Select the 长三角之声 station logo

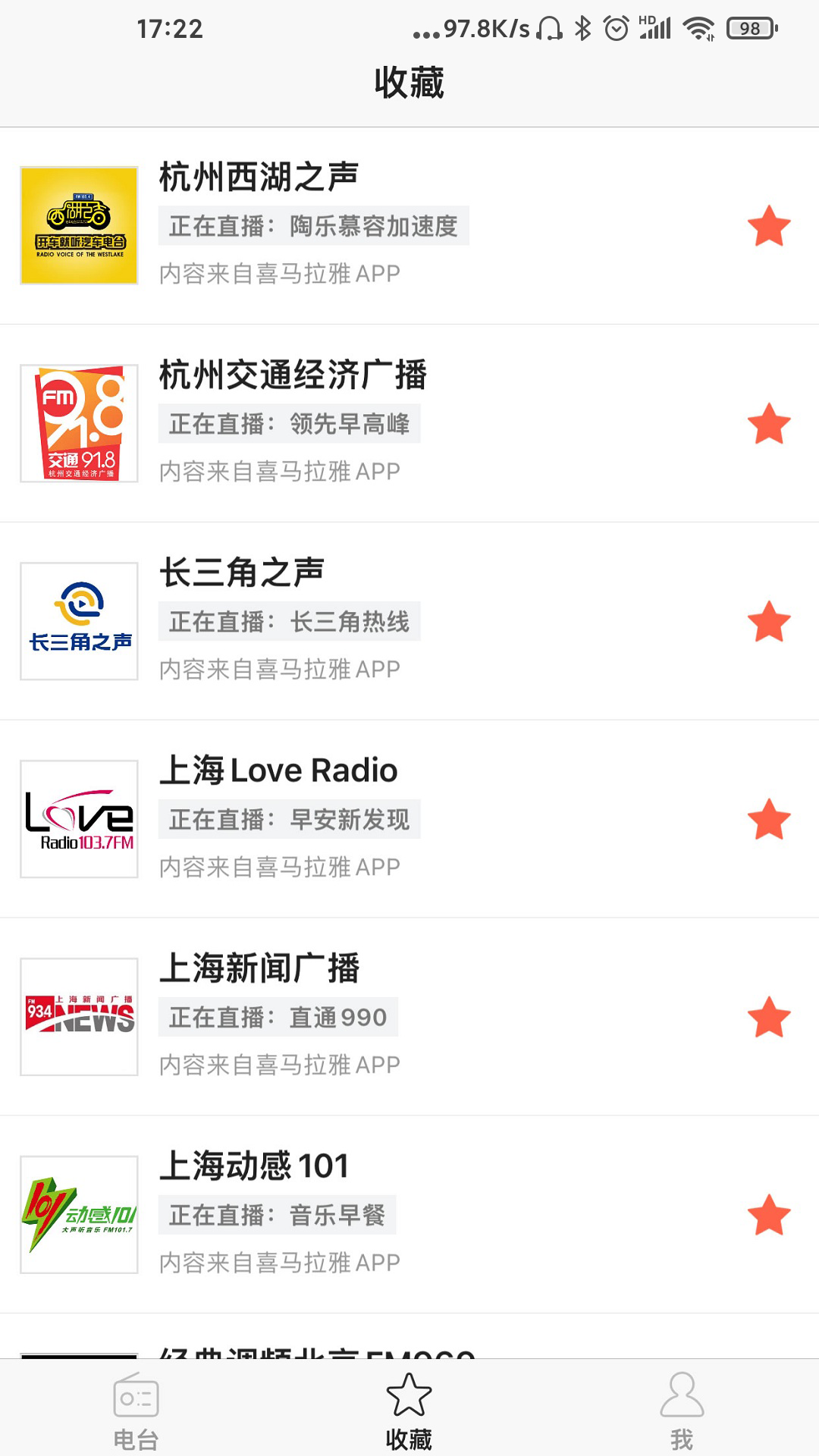(x=78, y=620)
